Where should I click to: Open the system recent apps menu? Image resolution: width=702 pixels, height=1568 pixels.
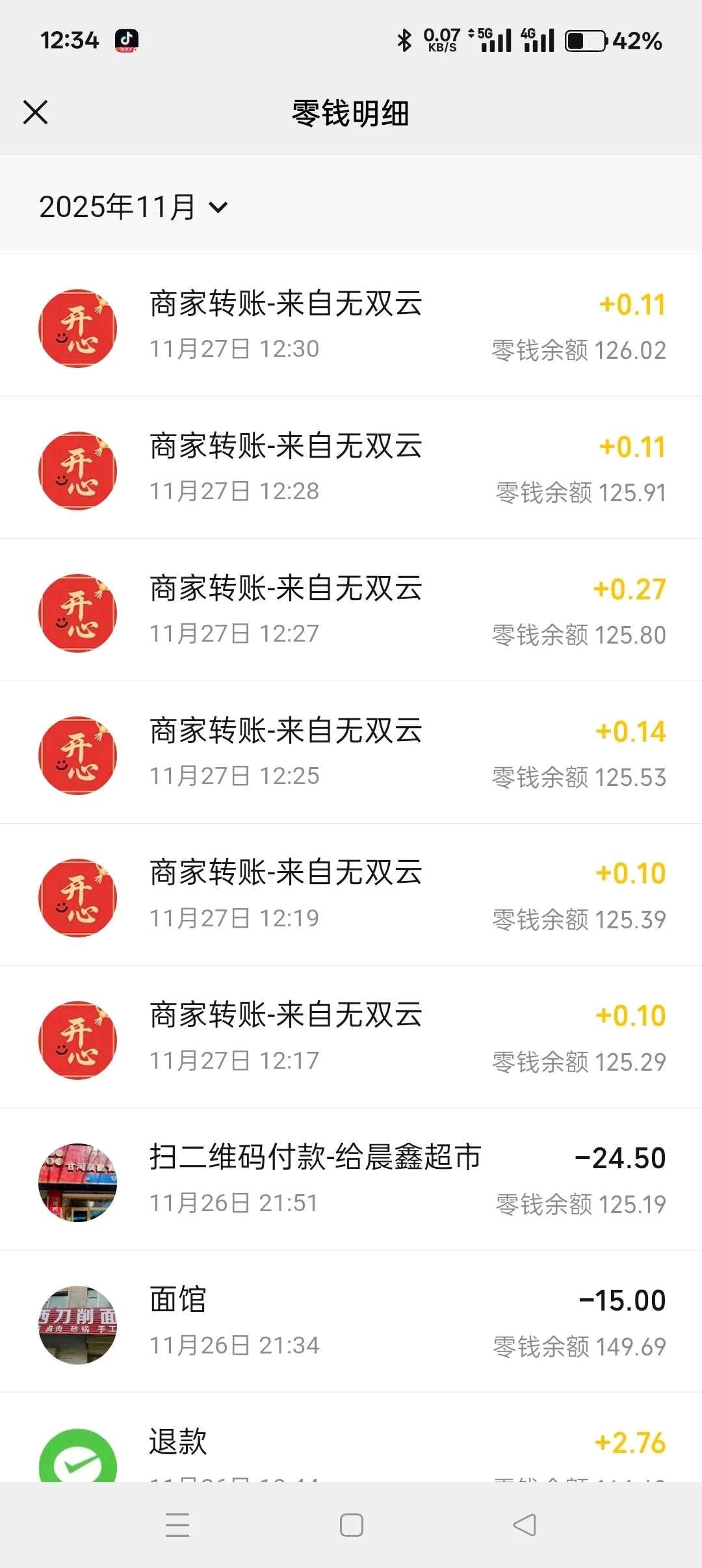177,1525
